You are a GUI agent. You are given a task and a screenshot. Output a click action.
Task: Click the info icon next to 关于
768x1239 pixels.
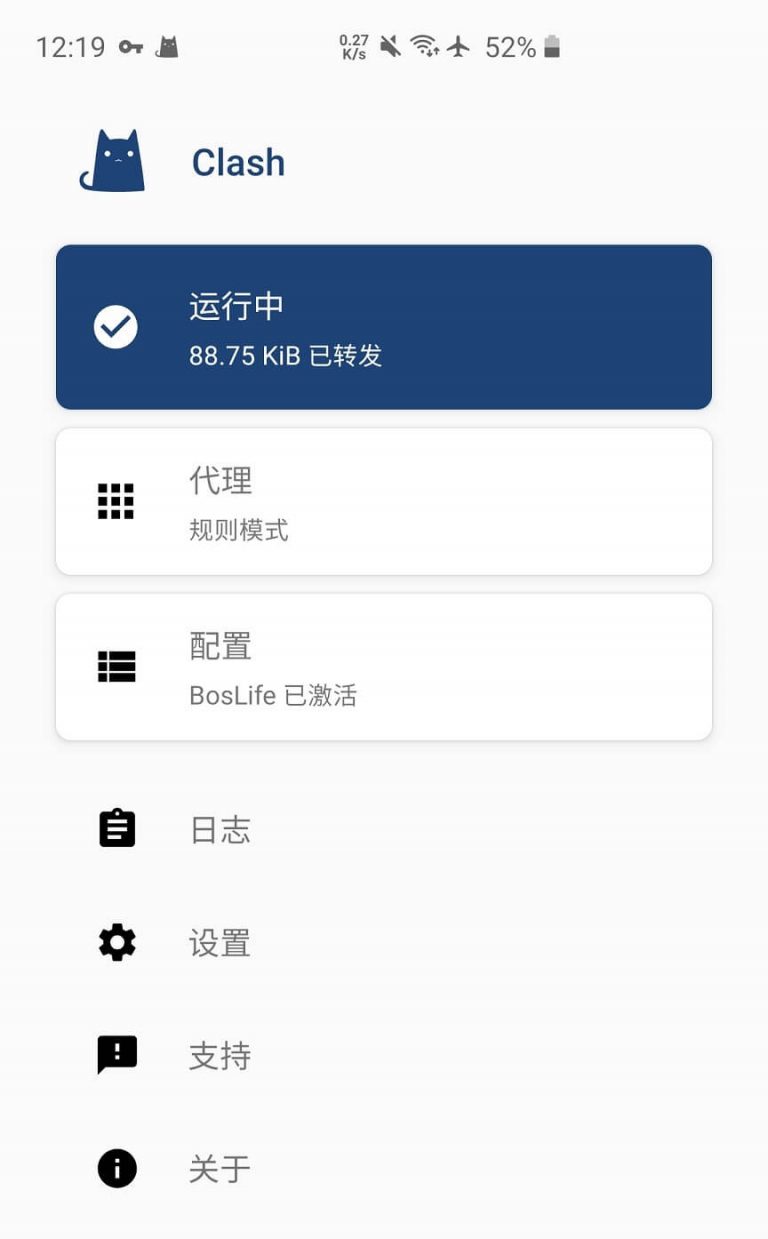(116, 1167)
